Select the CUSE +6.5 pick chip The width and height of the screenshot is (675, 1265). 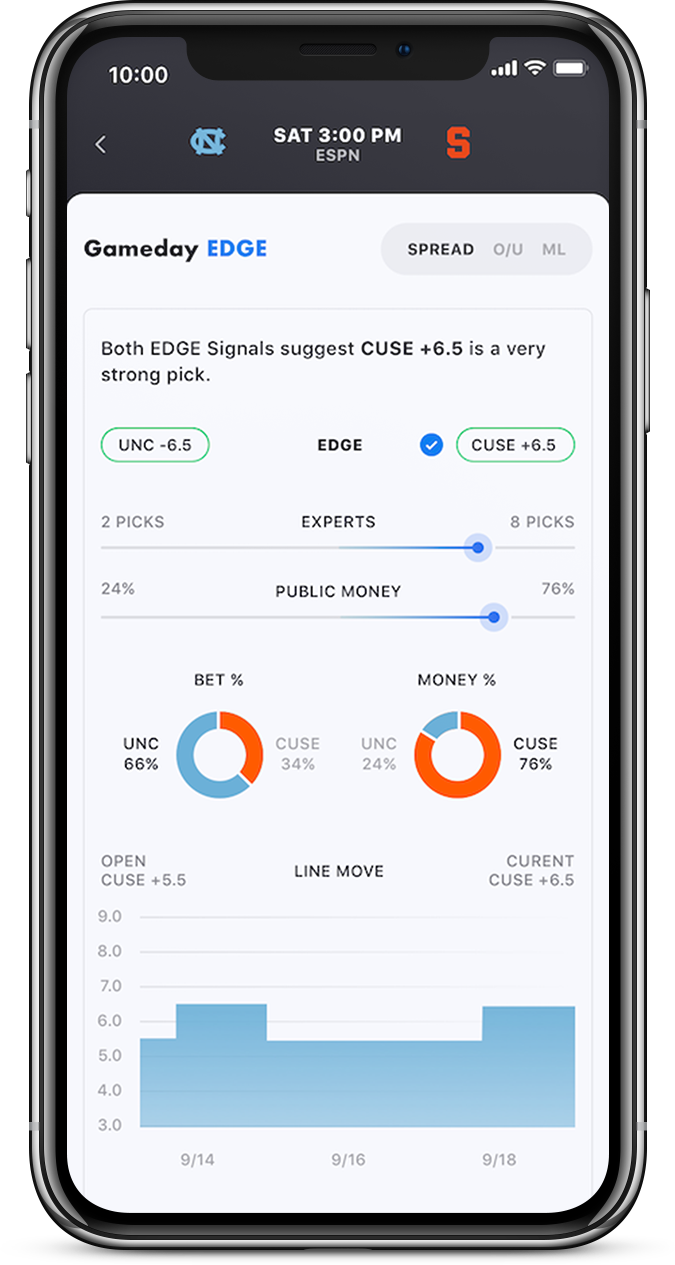515,445
